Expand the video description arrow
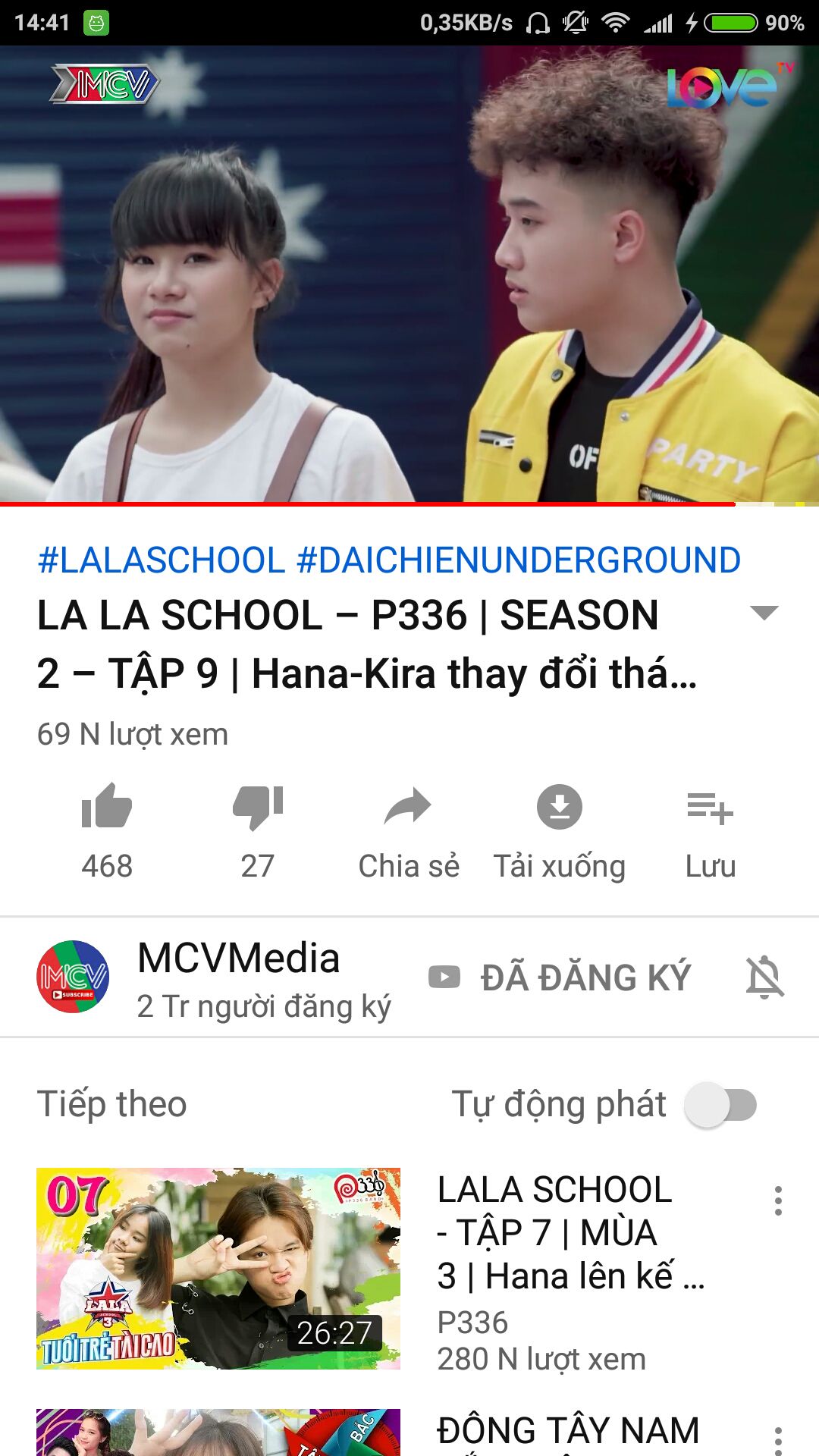The height and width of the screenshot is (1456, 819). pyautogui.click(x=764, y=613)
